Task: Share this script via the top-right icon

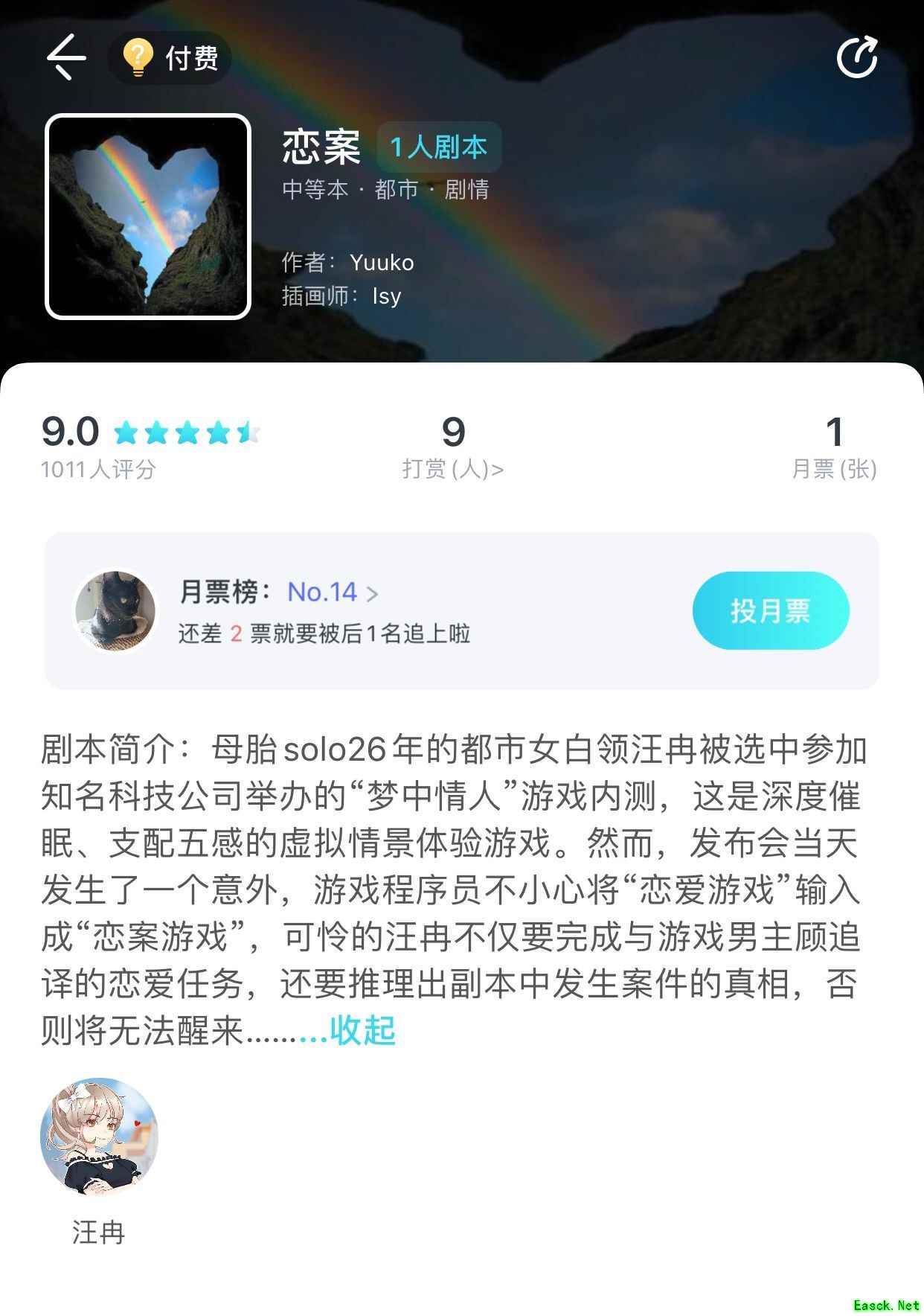Action: coord(857,57)
